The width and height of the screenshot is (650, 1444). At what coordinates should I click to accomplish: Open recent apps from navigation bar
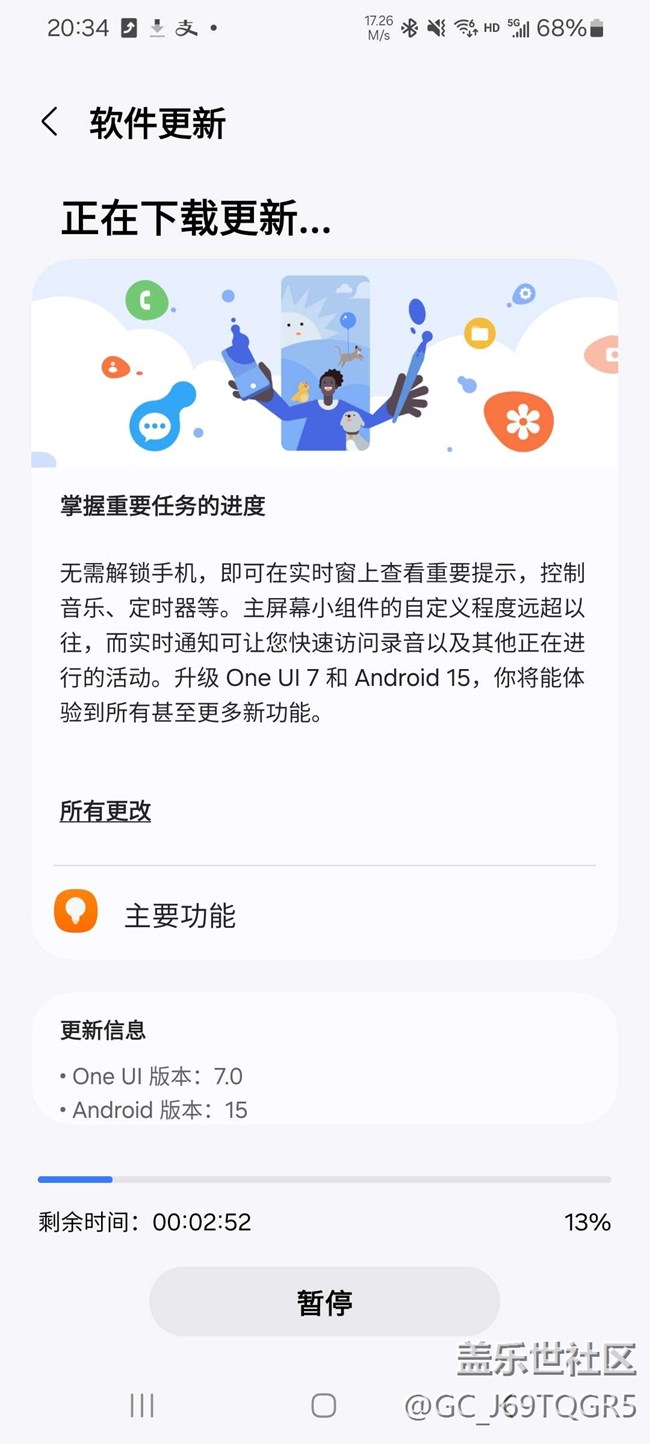tap(142, 1405)
